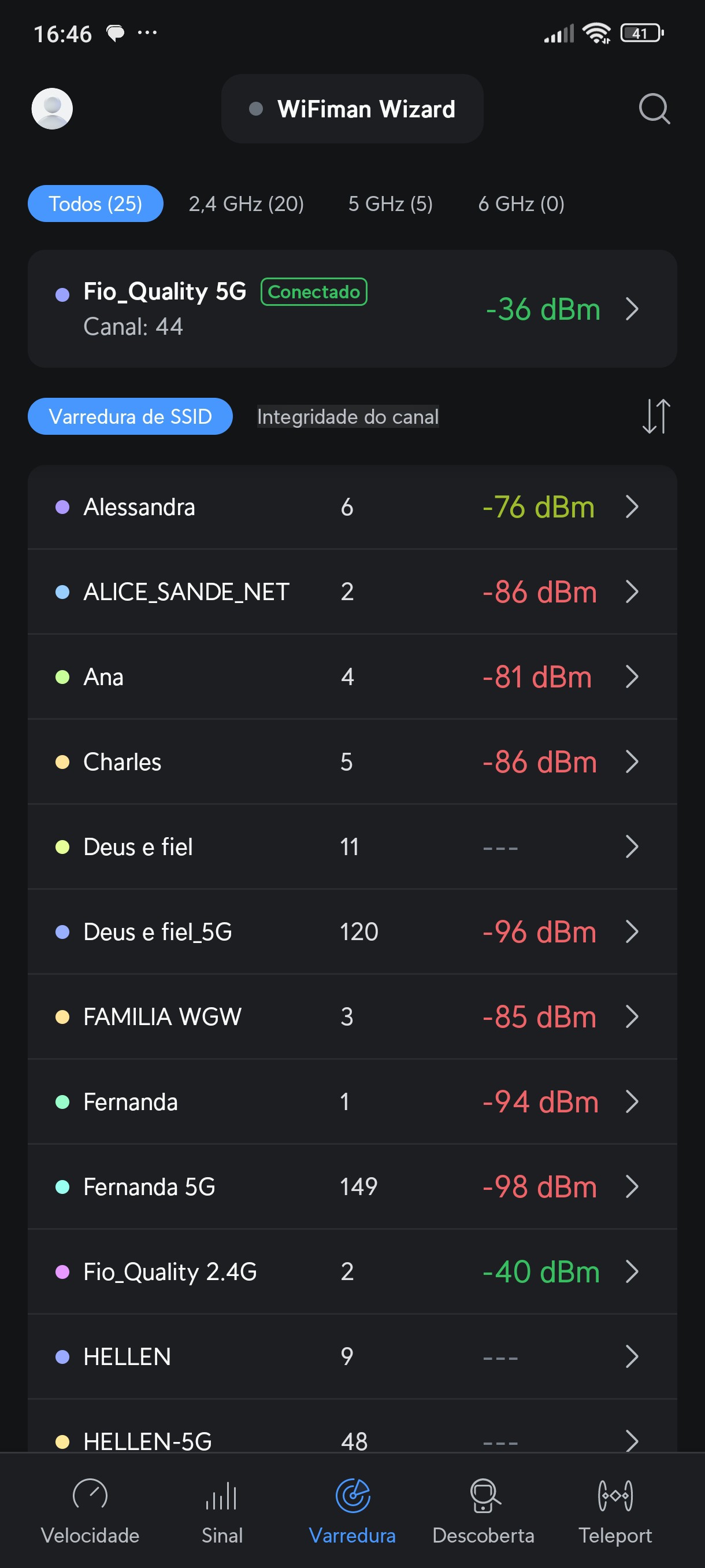Open FAMILIA WGW network details
705x1568 pixels.
click(352, 1016)
